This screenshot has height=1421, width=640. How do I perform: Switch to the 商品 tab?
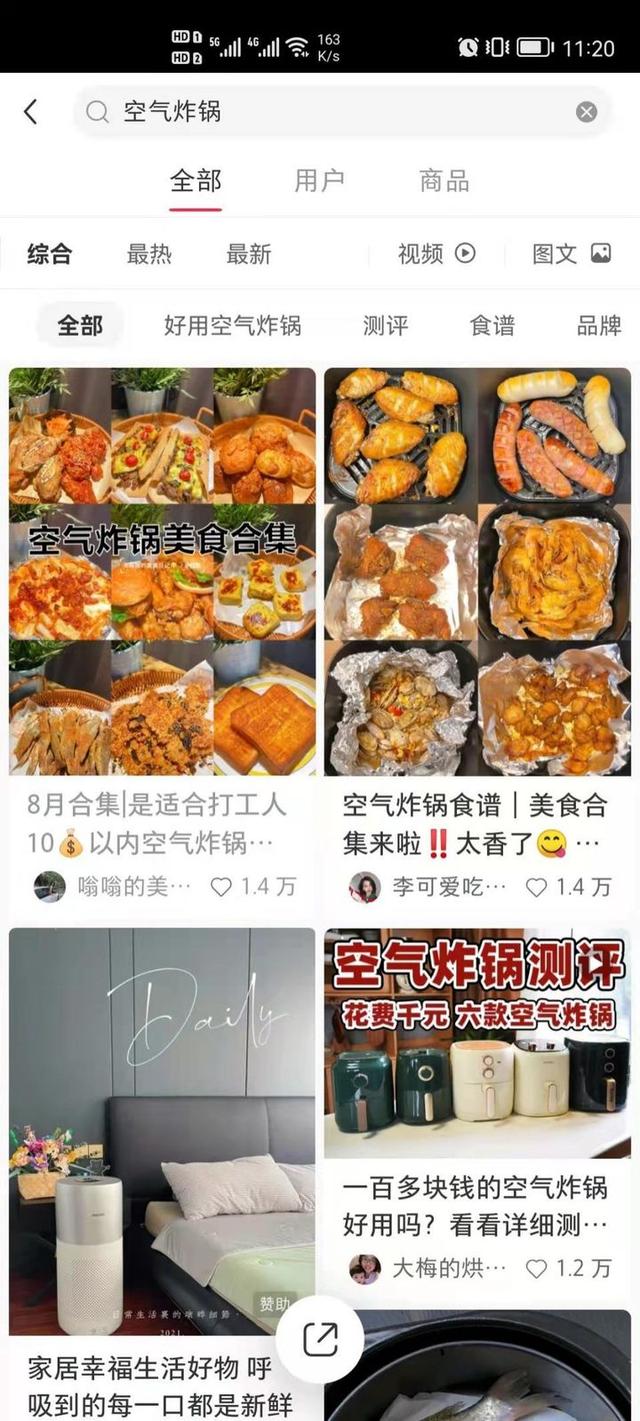(444, 181)
